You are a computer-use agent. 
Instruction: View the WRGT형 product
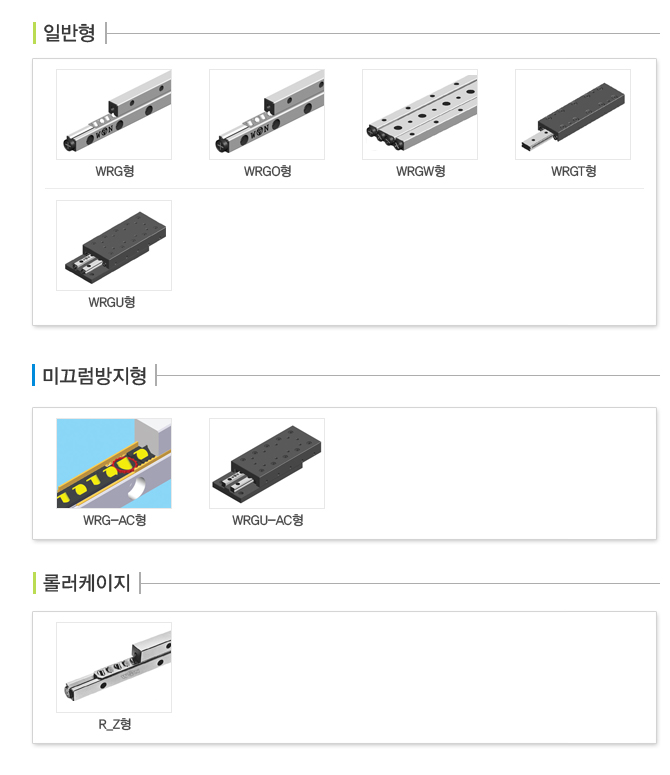click(573, 114)
